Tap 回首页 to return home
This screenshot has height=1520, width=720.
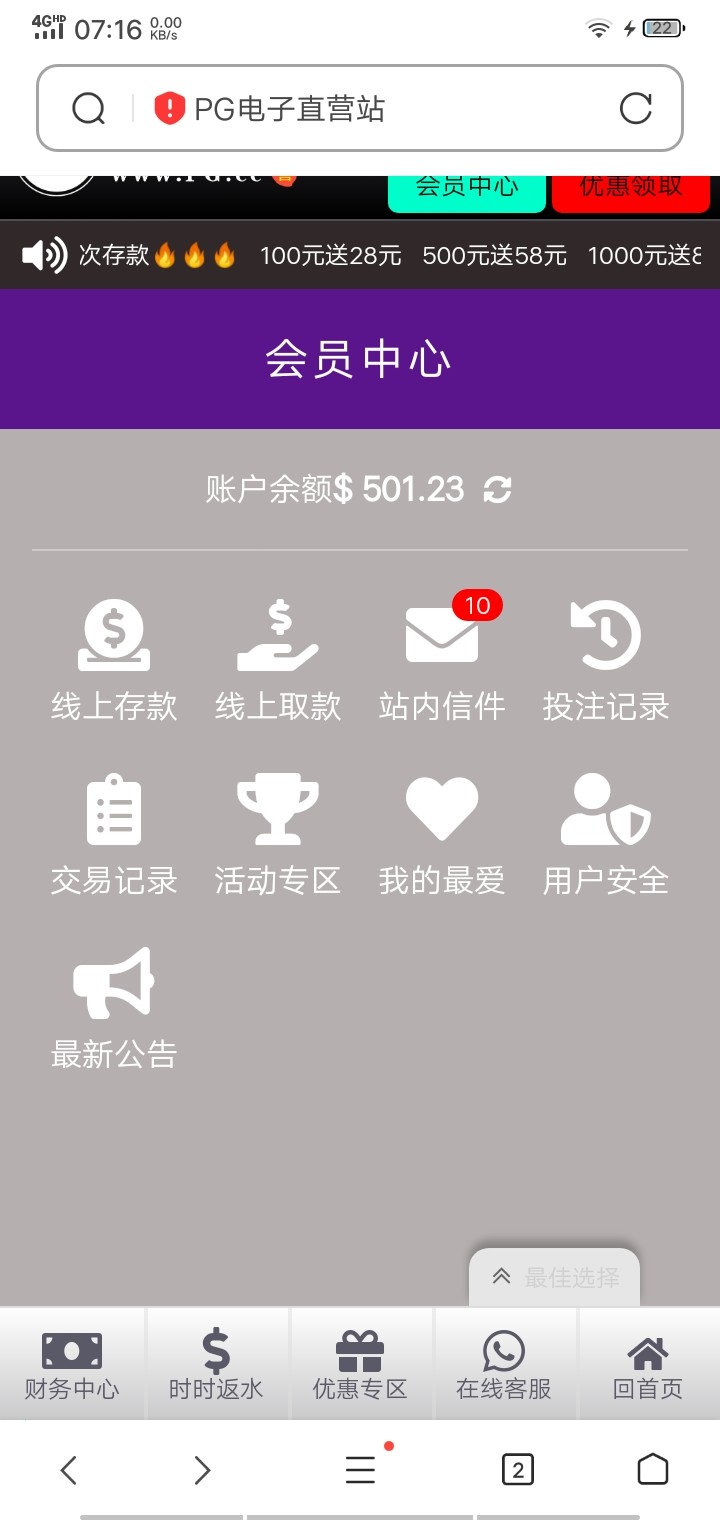coord(648,1363)
